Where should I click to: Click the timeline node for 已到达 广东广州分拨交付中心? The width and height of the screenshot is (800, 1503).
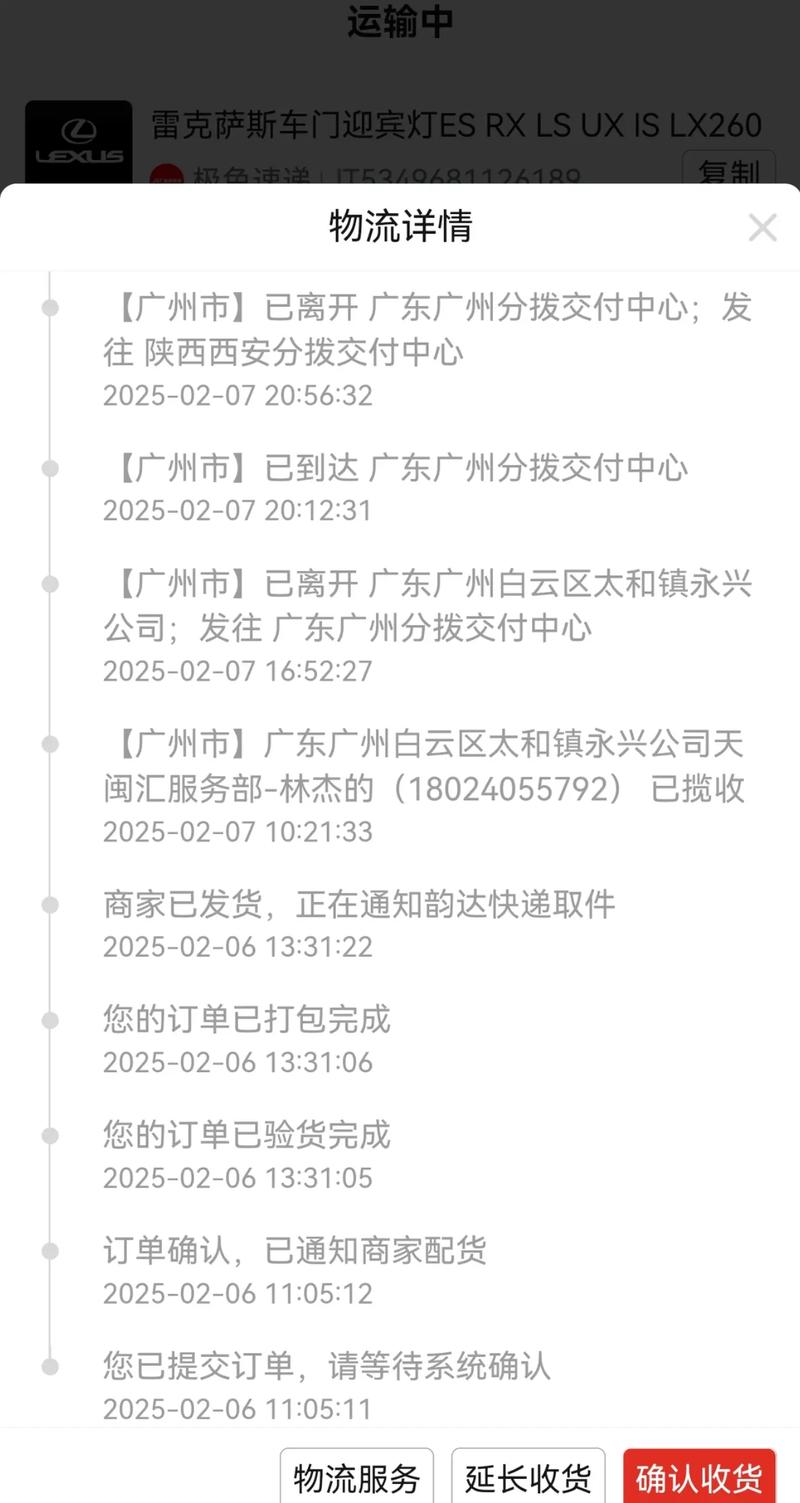(48, 467)
